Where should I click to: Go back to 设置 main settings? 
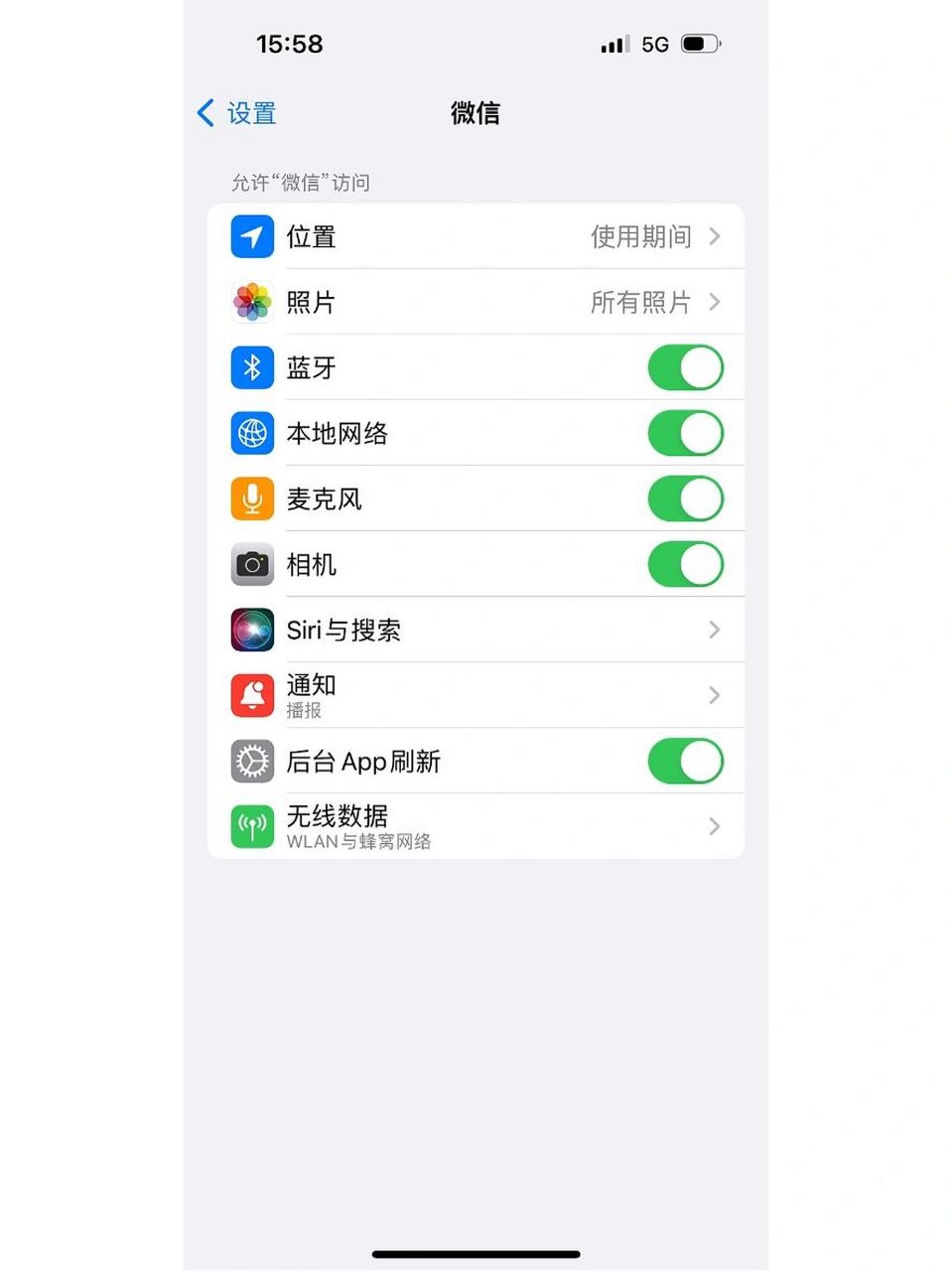[x=235, y=114]
